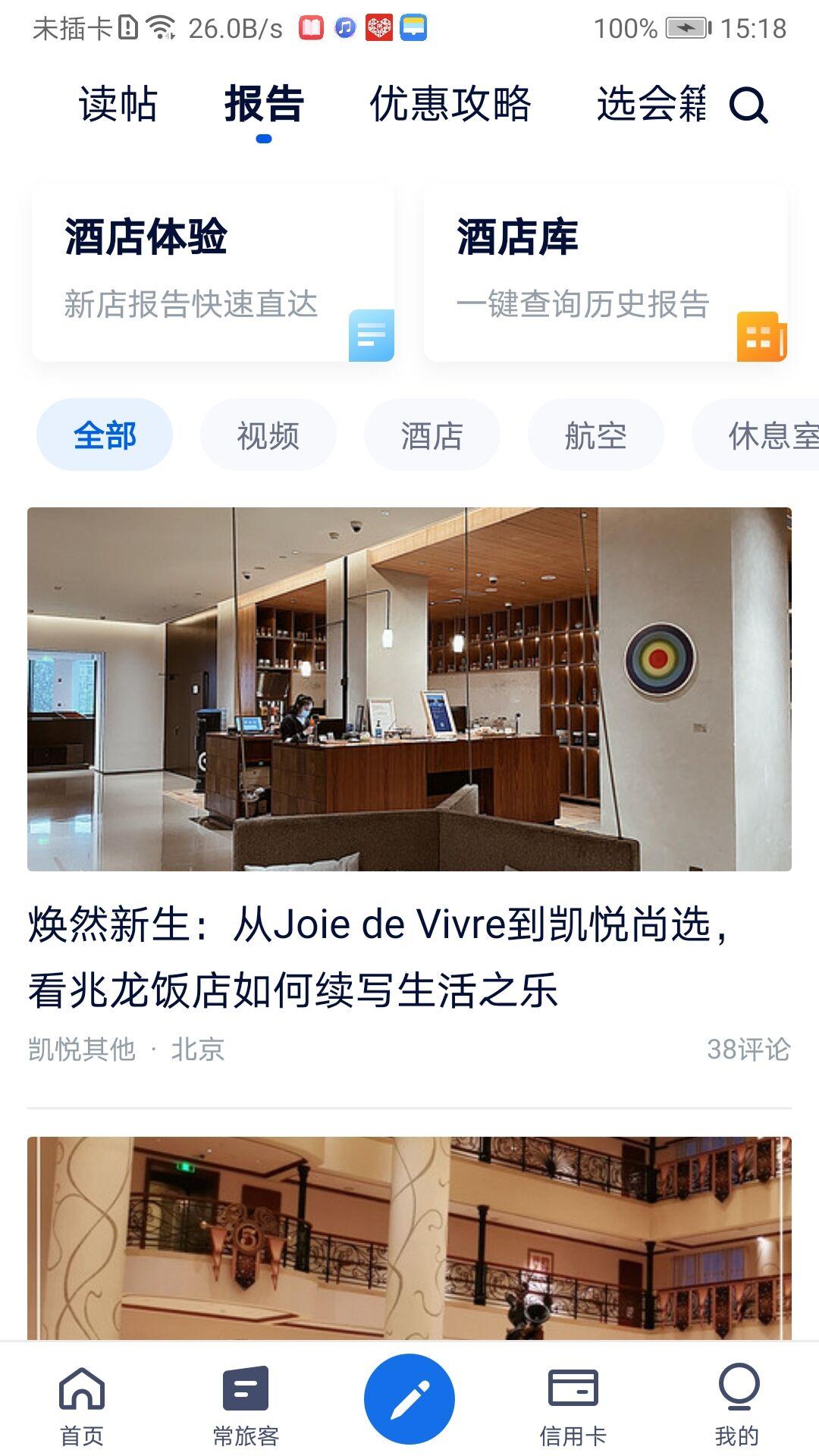This screenshot has height=1456, width=819.
Task: Click the 酒店体验 document icon
Action: pyautogui.click(x=371, y=335)
